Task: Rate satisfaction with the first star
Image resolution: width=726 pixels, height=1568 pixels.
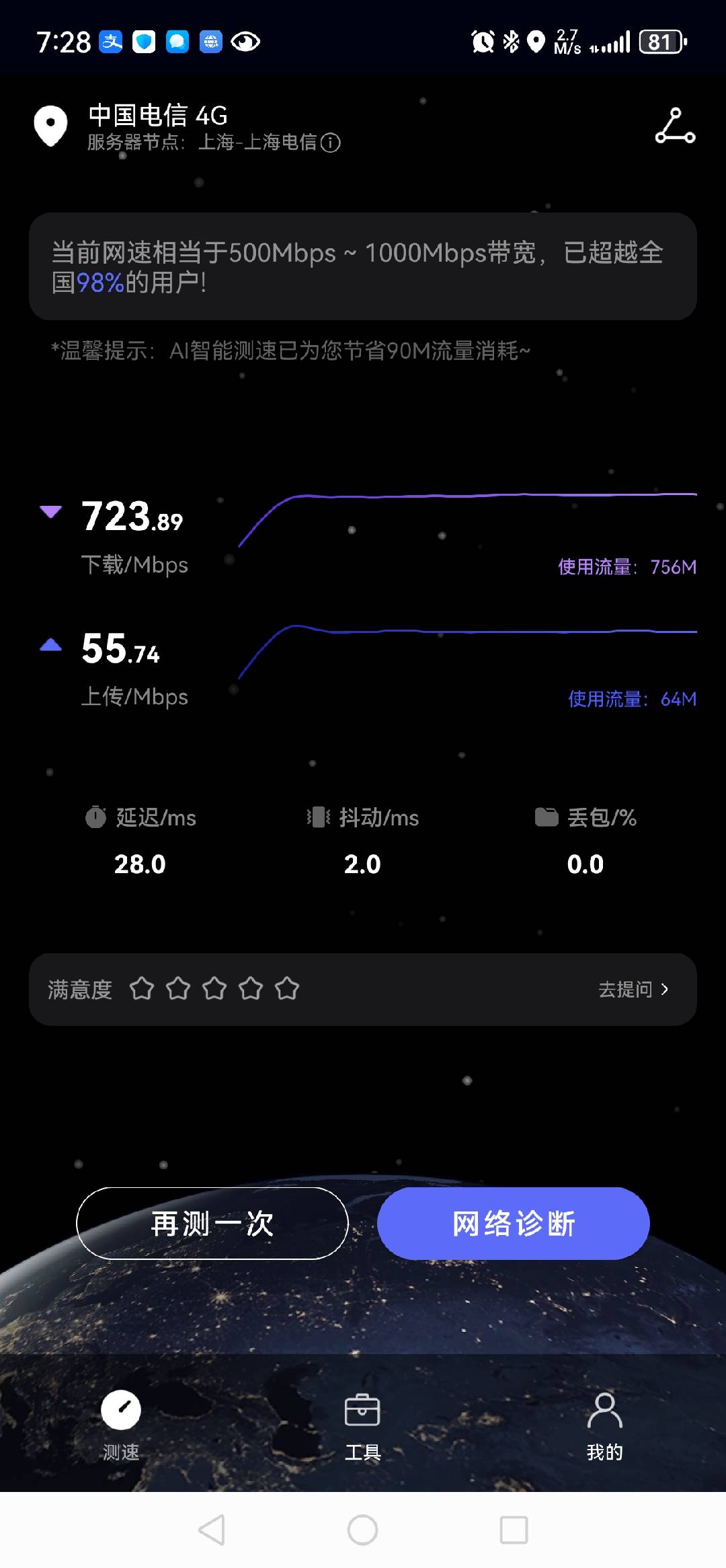Action: coord(142,989)
